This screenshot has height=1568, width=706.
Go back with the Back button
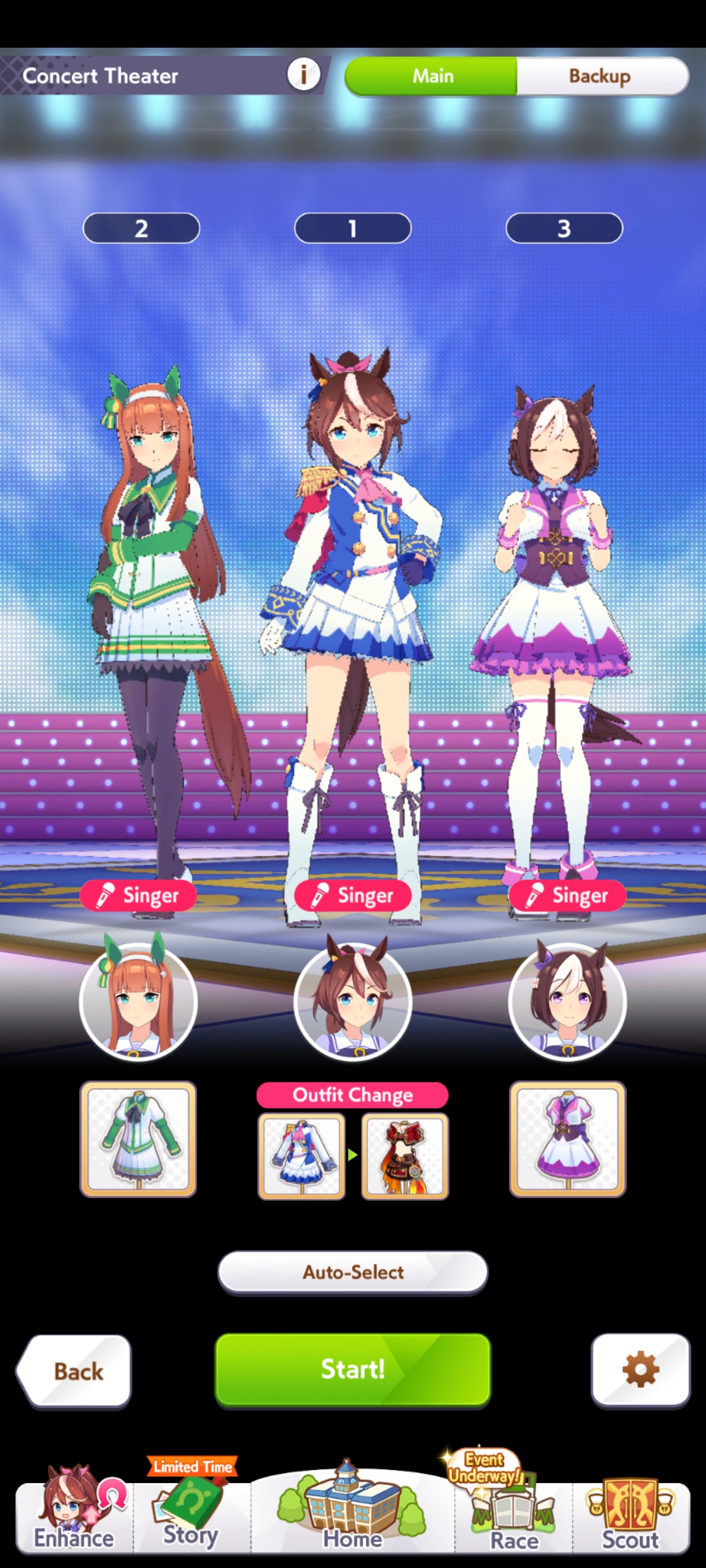pyautogui.click(x=74, y=1371)
